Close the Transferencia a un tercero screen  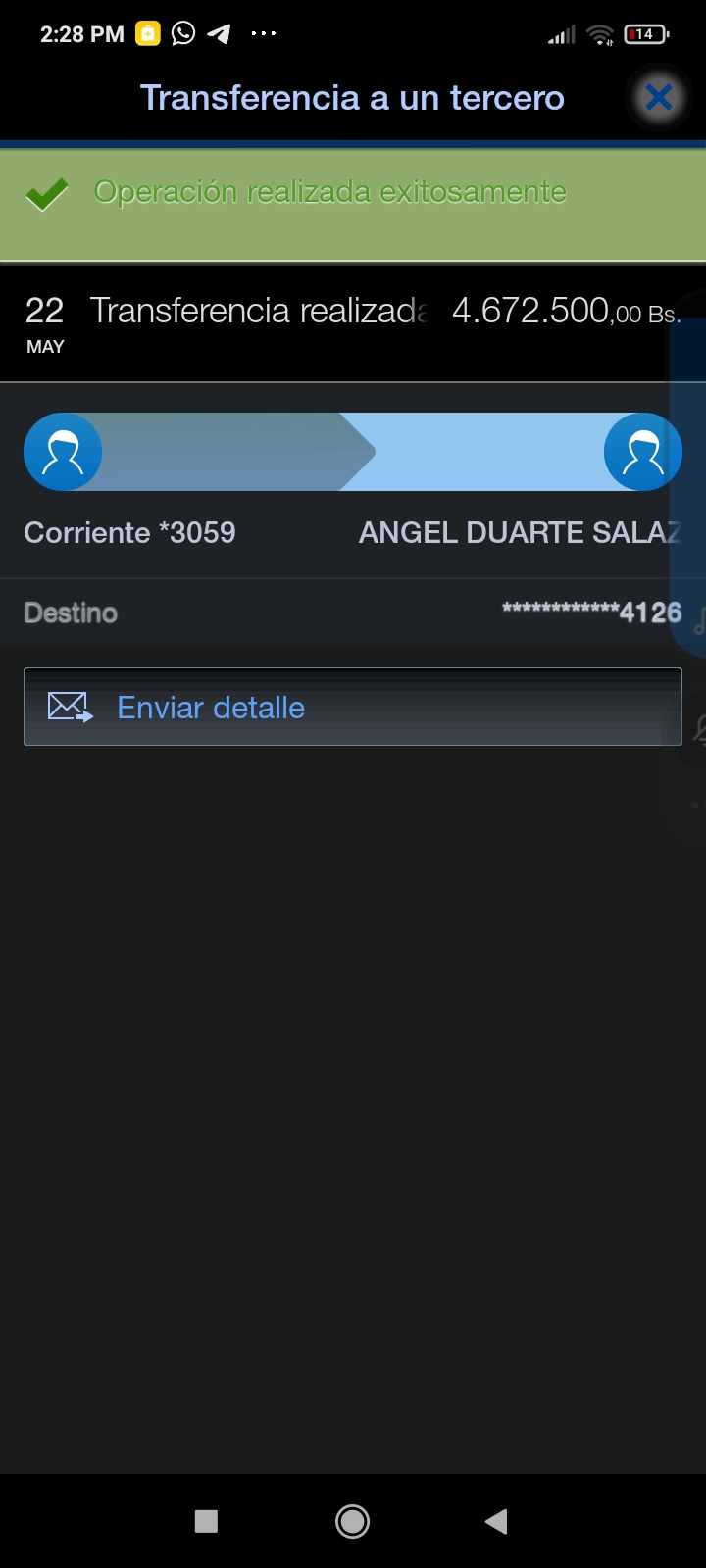pos(659,97)
